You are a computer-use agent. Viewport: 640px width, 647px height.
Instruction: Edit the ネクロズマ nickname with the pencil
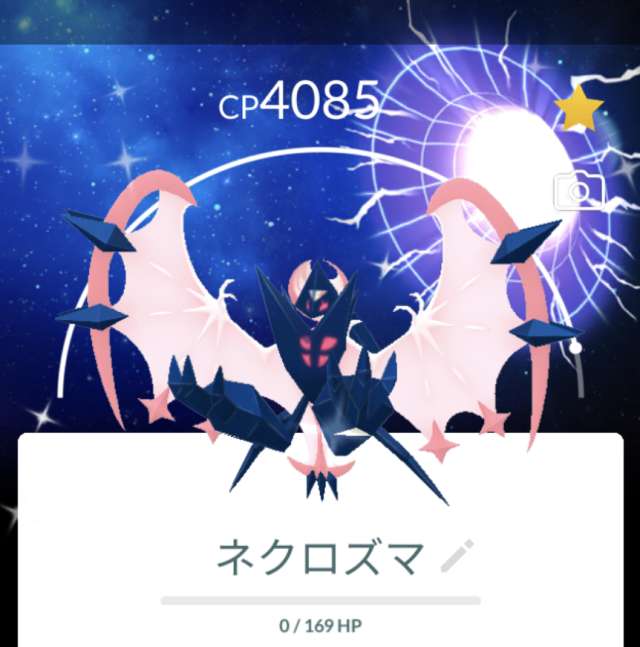[457, 556]
